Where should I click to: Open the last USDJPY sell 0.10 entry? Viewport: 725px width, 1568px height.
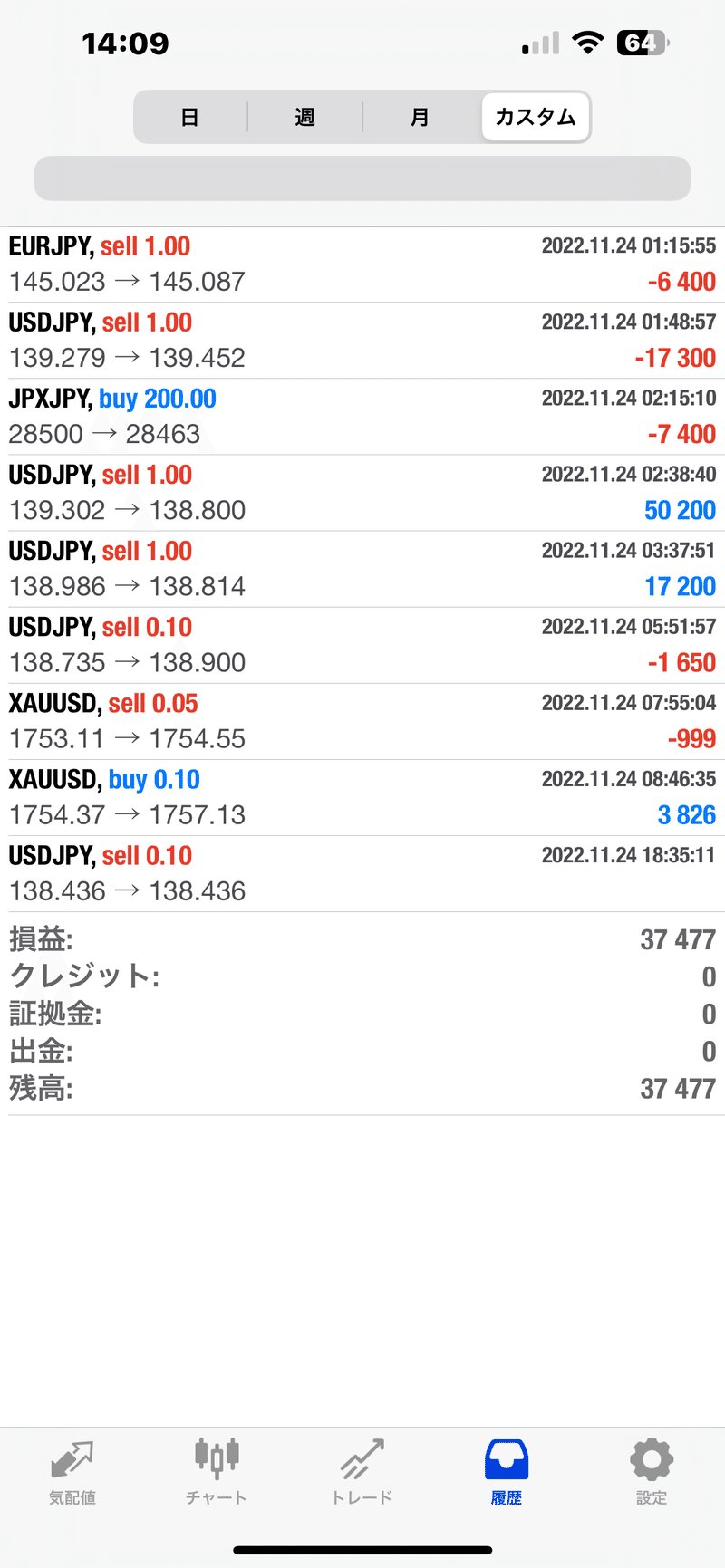(362, 872)
